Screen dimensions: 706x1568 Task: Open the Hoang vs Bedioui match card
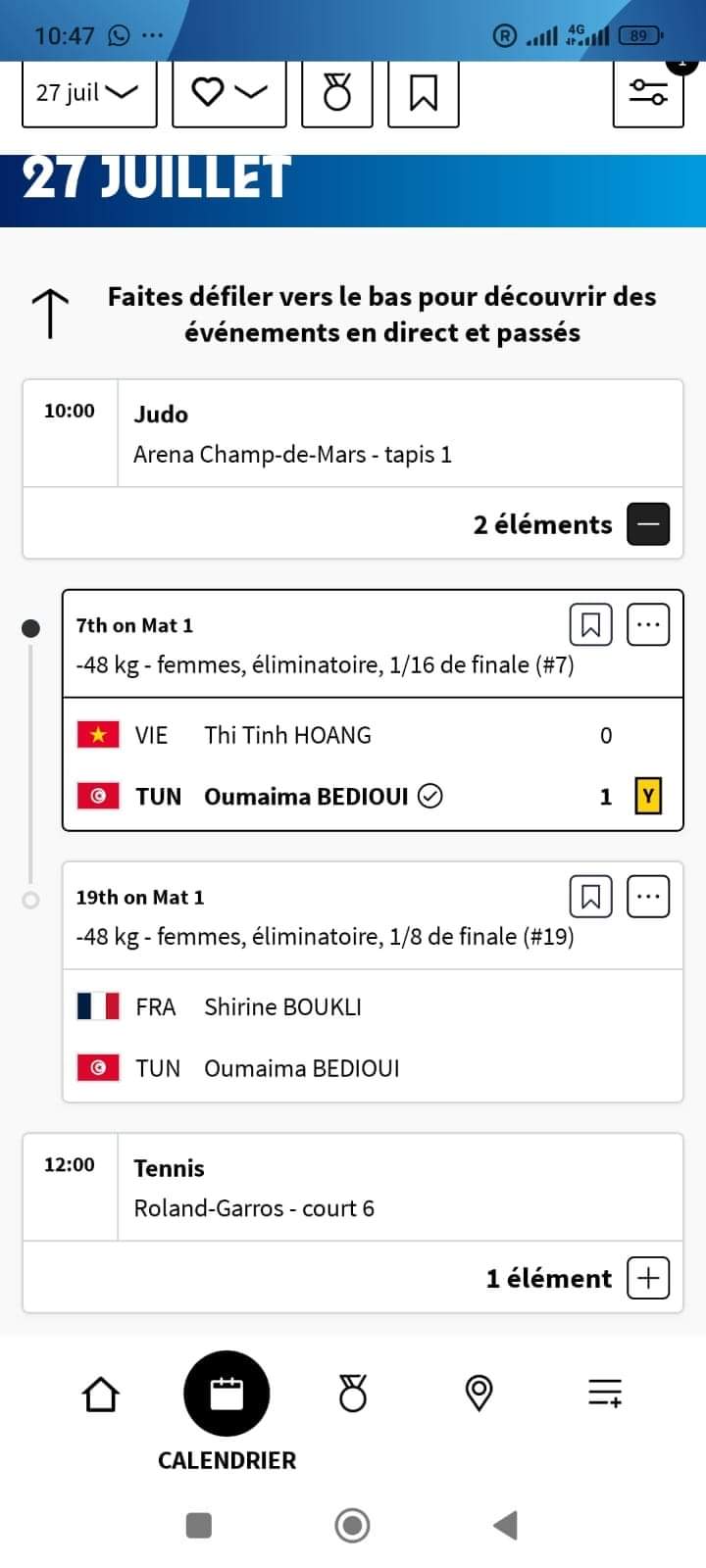[373, 710]
